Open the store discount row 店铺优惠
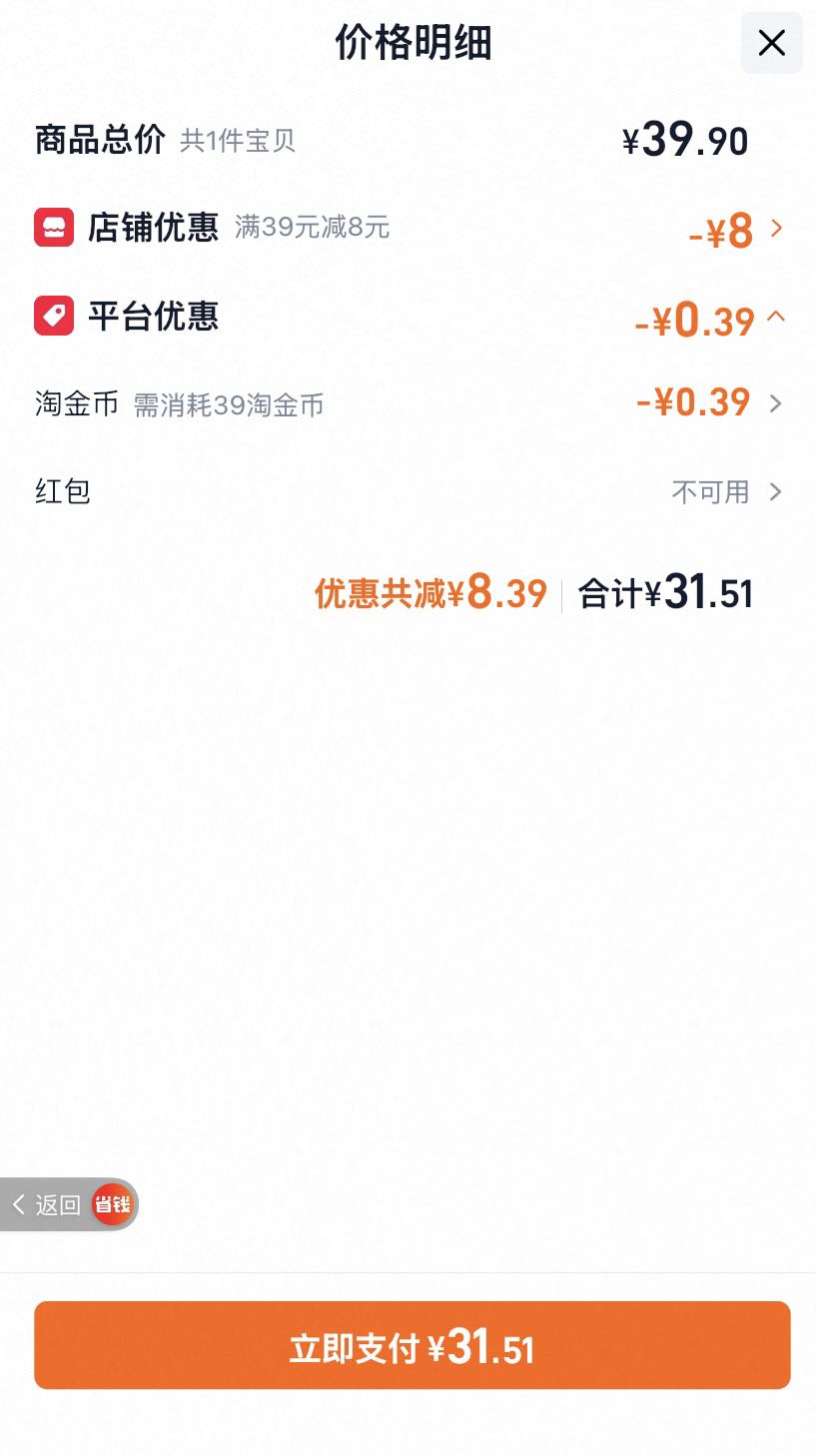The image size is (816, 1456). (x=408, y=229)
